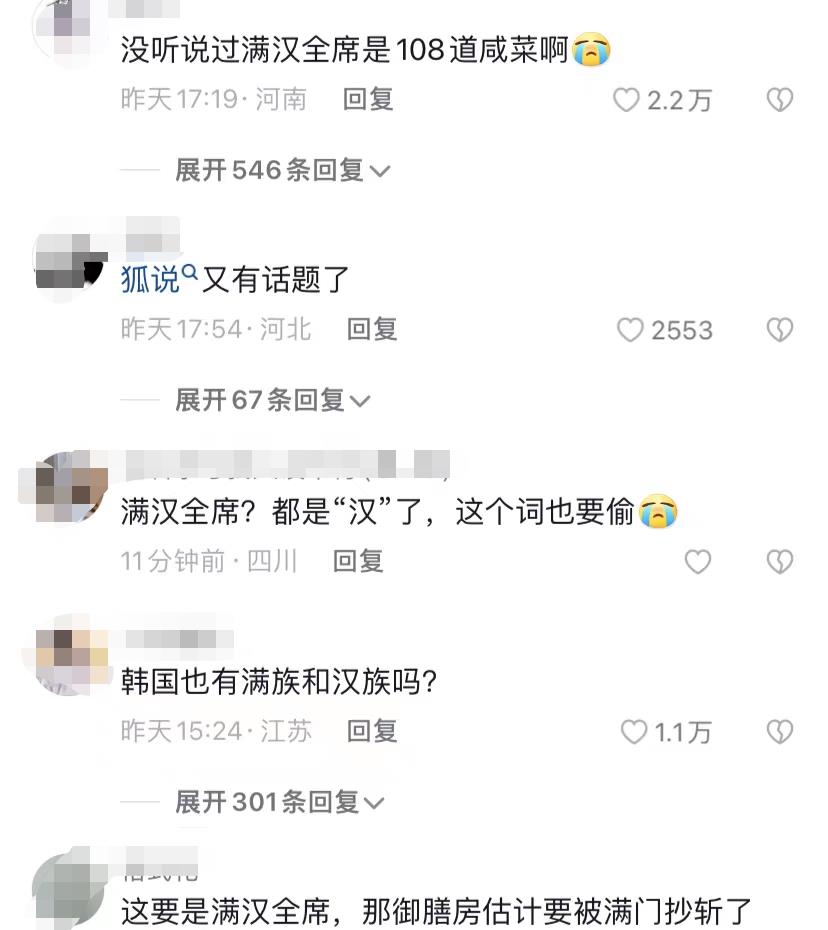Screen dimensions: 828x930
Task: Expand the 301 replies
Action: pos(280,802)
